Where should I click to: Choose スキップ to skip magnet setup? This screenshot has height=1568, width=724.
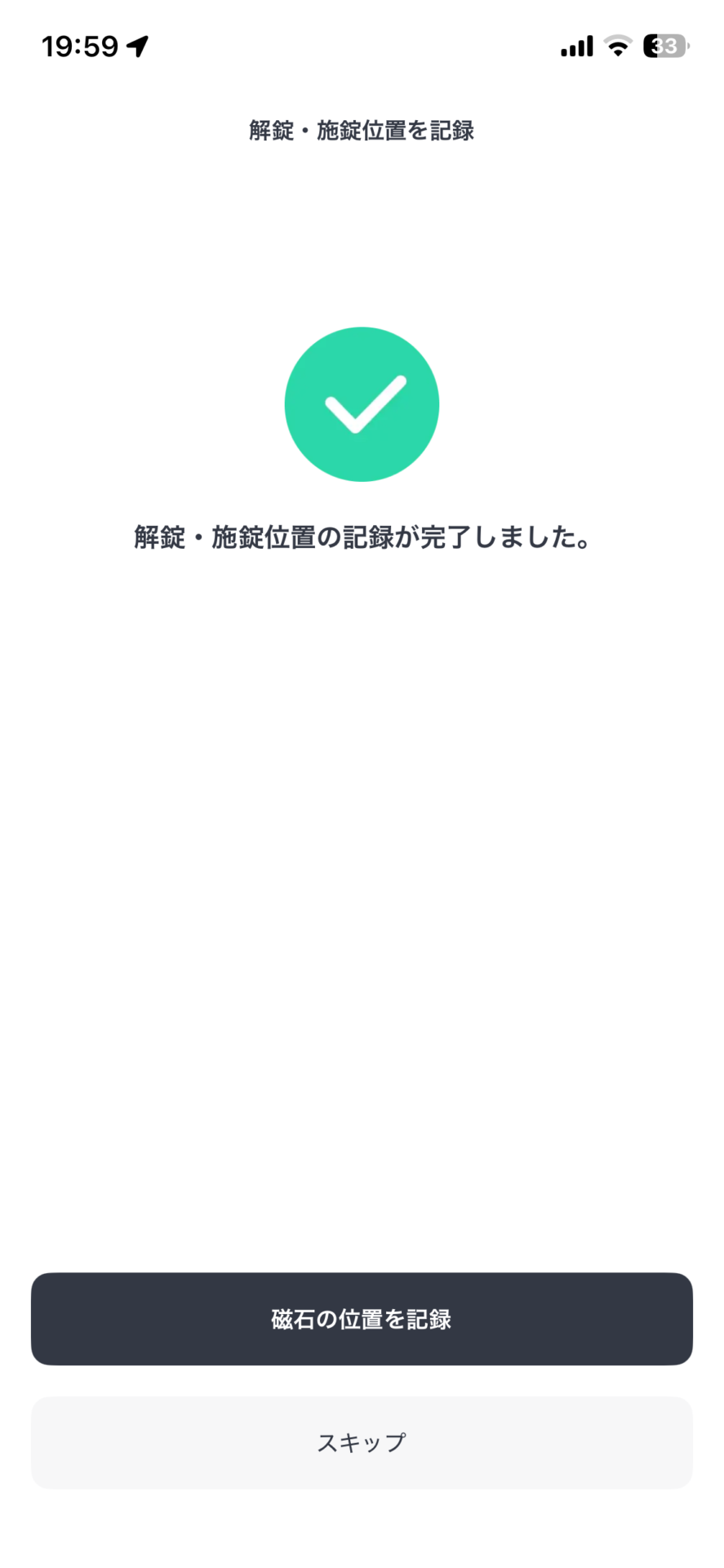(362, 1443)
